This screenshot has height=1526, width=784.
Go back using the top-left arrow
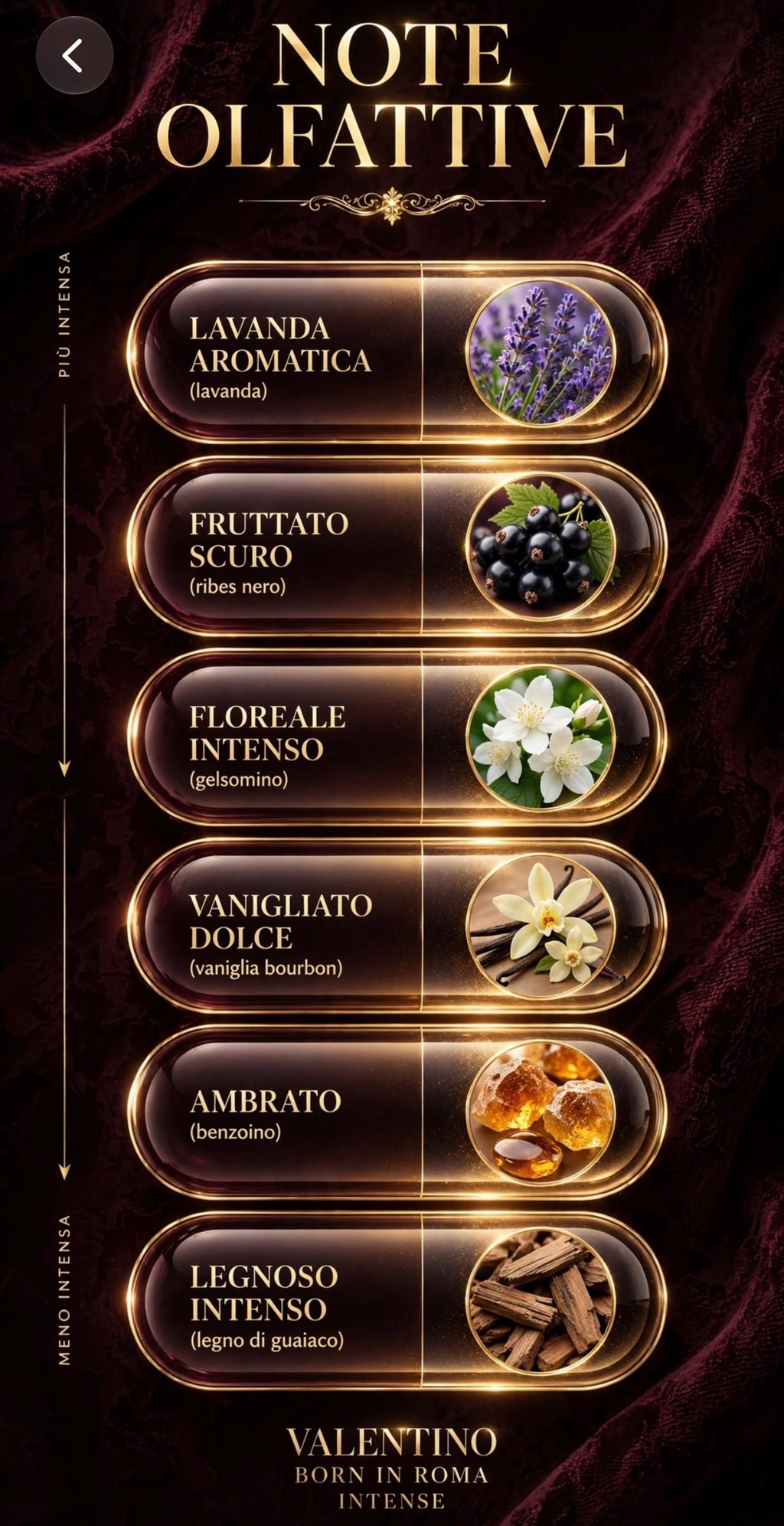(74, 55)
